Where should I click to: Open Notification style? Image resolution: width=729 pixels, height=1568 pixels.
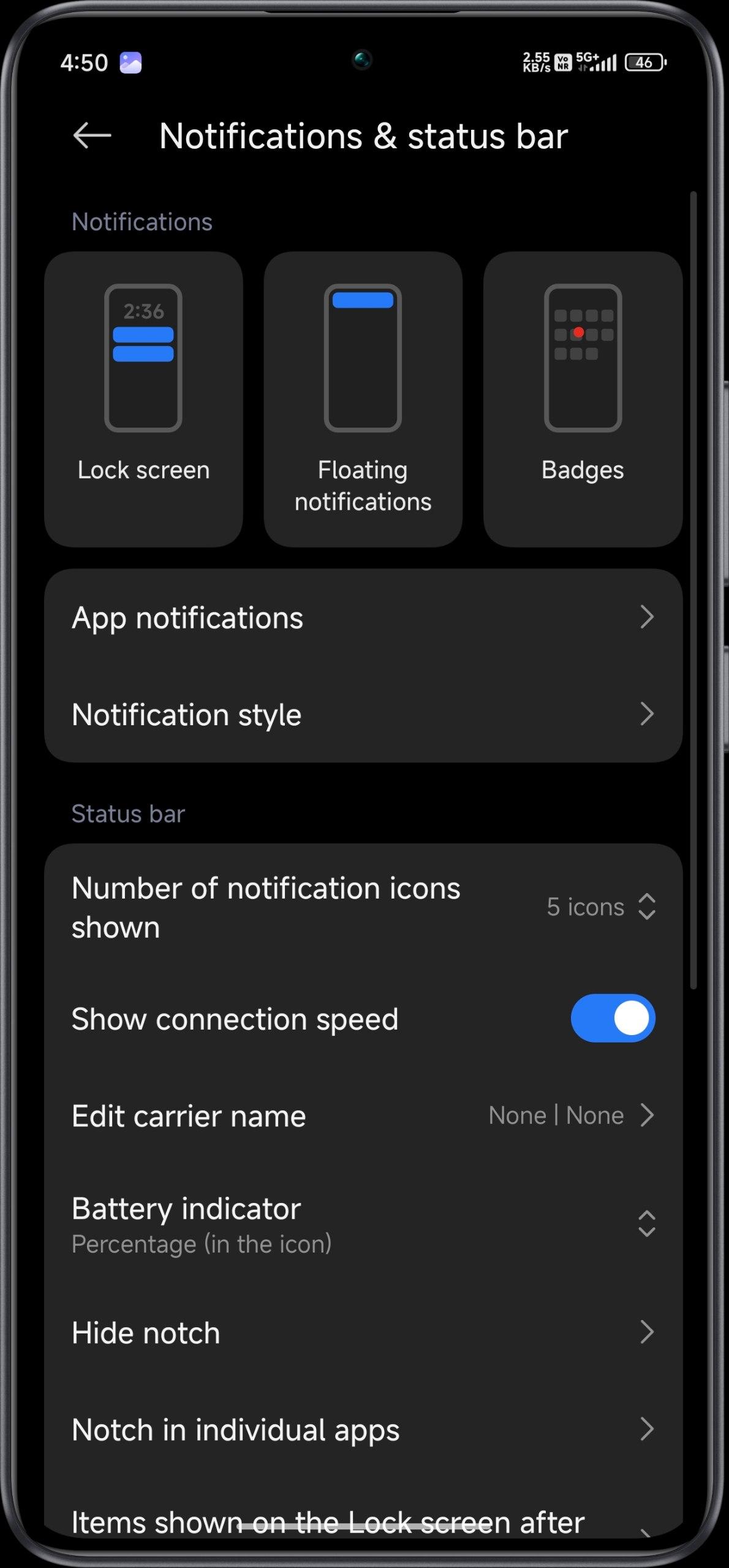363,714
